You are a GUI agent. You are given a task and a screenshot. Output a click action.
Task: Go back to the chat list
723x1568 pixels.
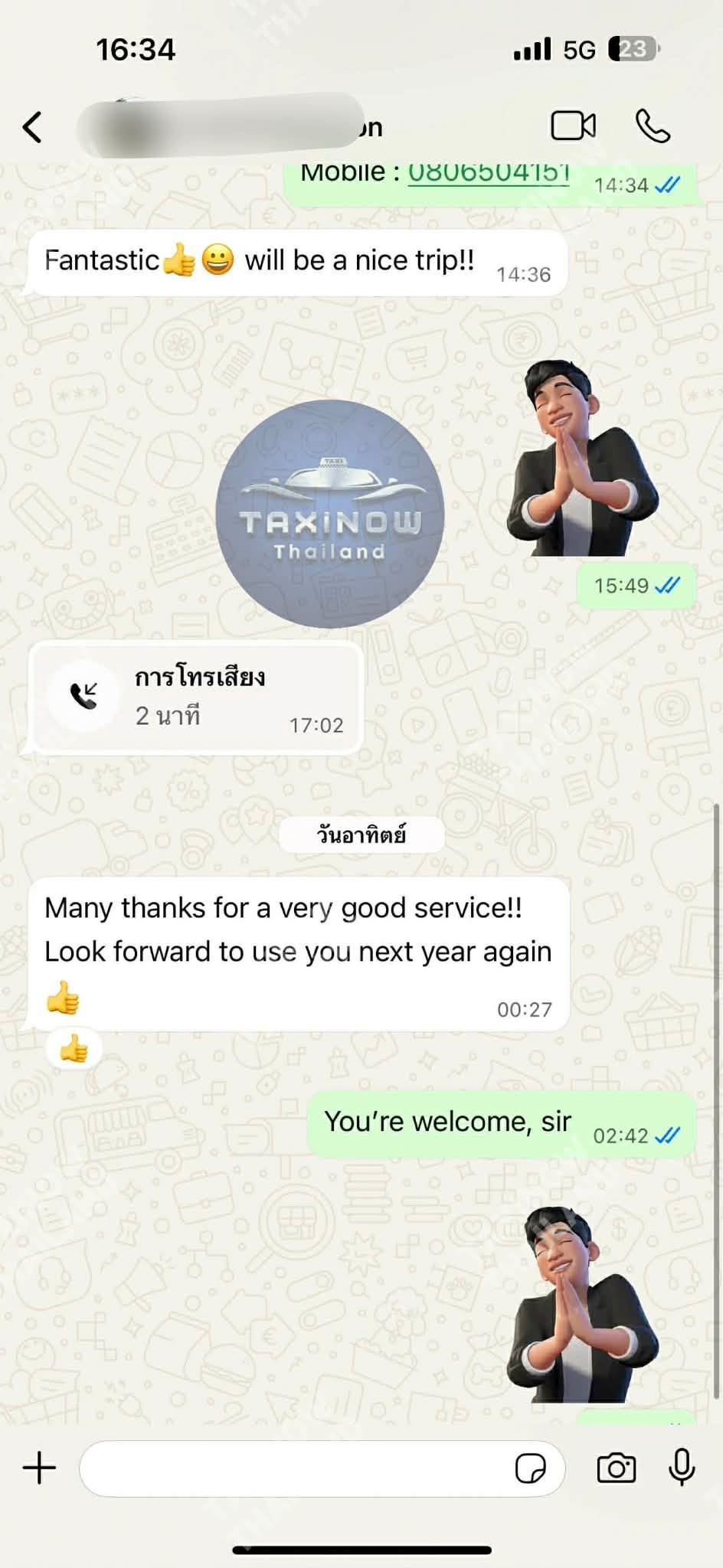click(x=32, y=127)
